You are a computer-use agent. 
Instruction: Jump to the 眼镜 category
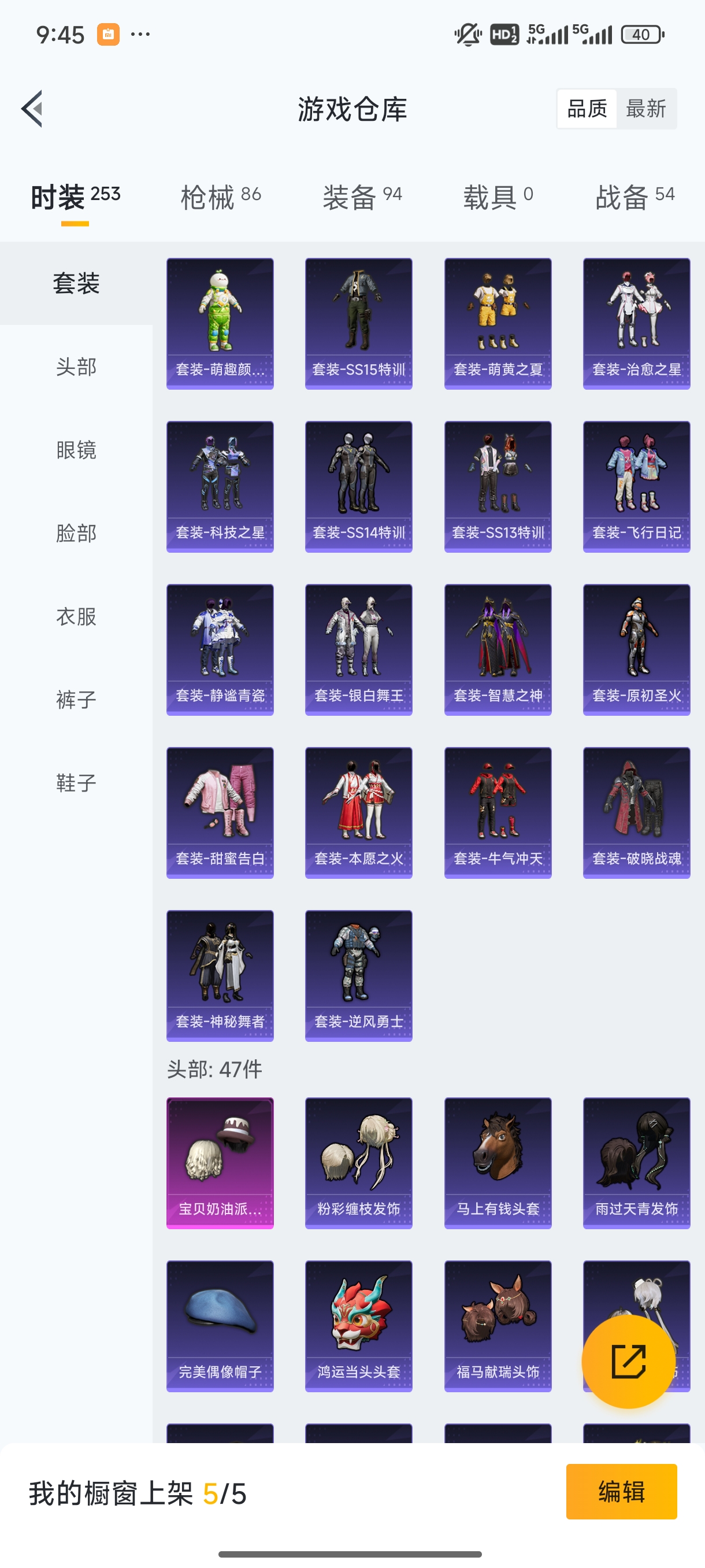tap(76, 450)
